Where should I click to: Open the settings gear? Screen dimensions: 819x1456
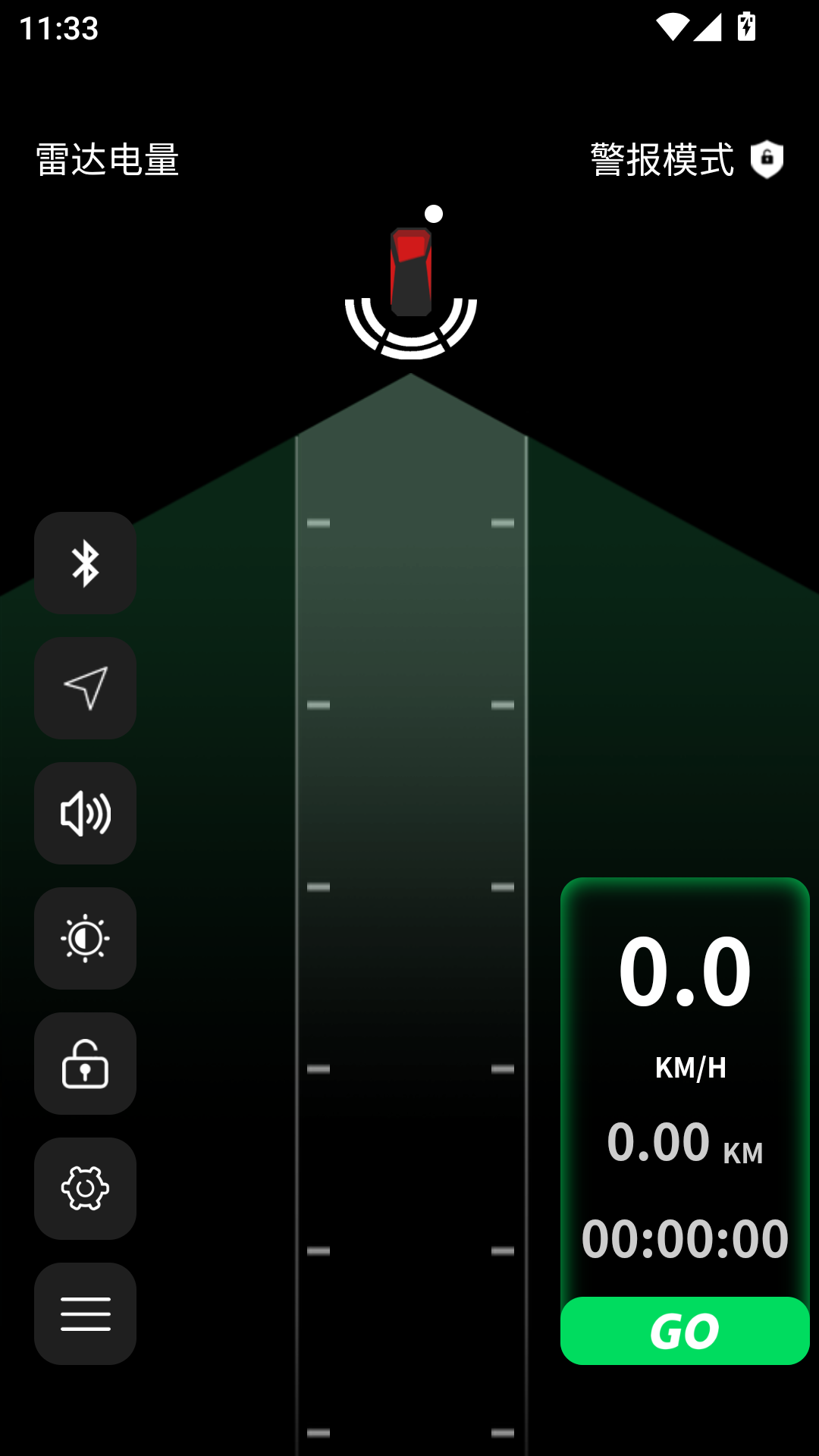[85, 1189]
